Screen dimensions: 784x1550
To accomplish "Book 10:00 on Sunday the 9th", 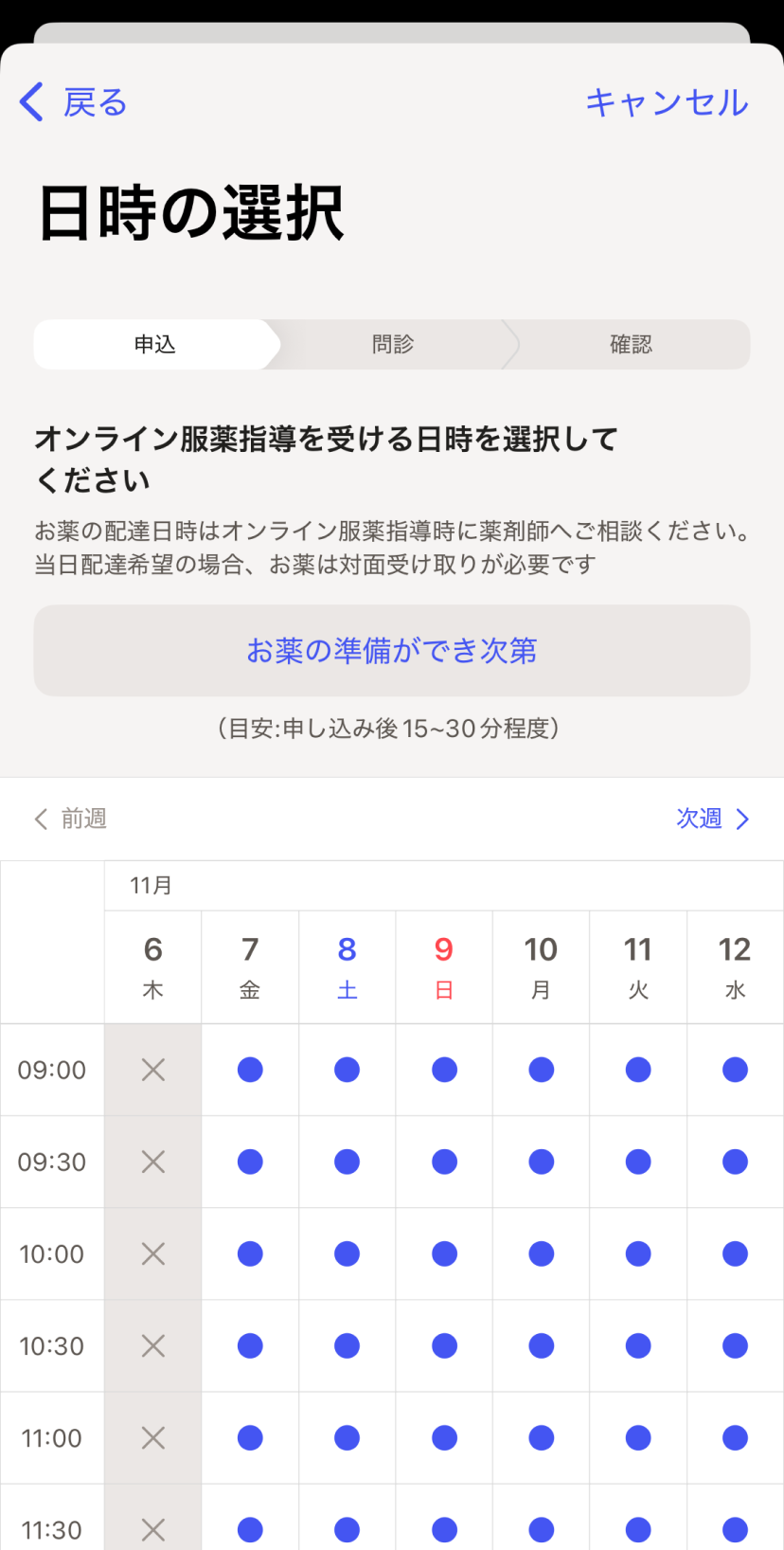I will (x=444, y=1253).
